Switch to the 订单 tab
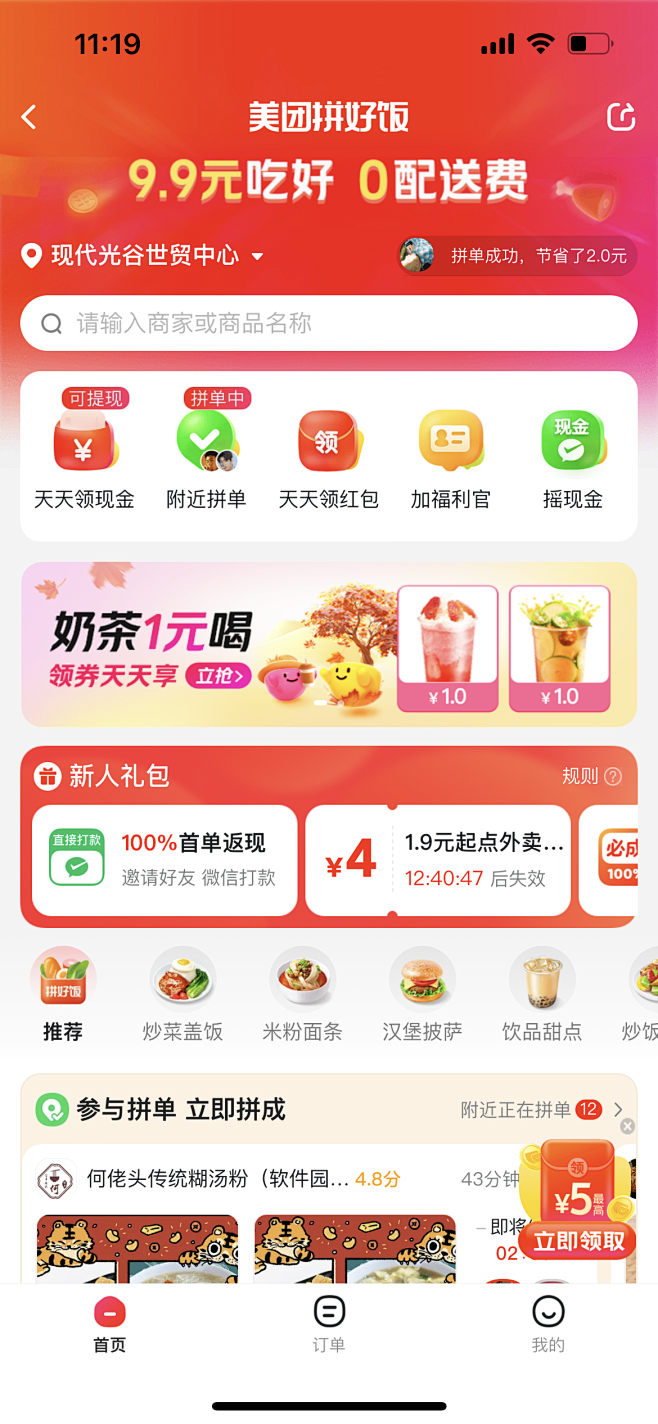The image size is (658, 1424). [x=328, y=1324]
